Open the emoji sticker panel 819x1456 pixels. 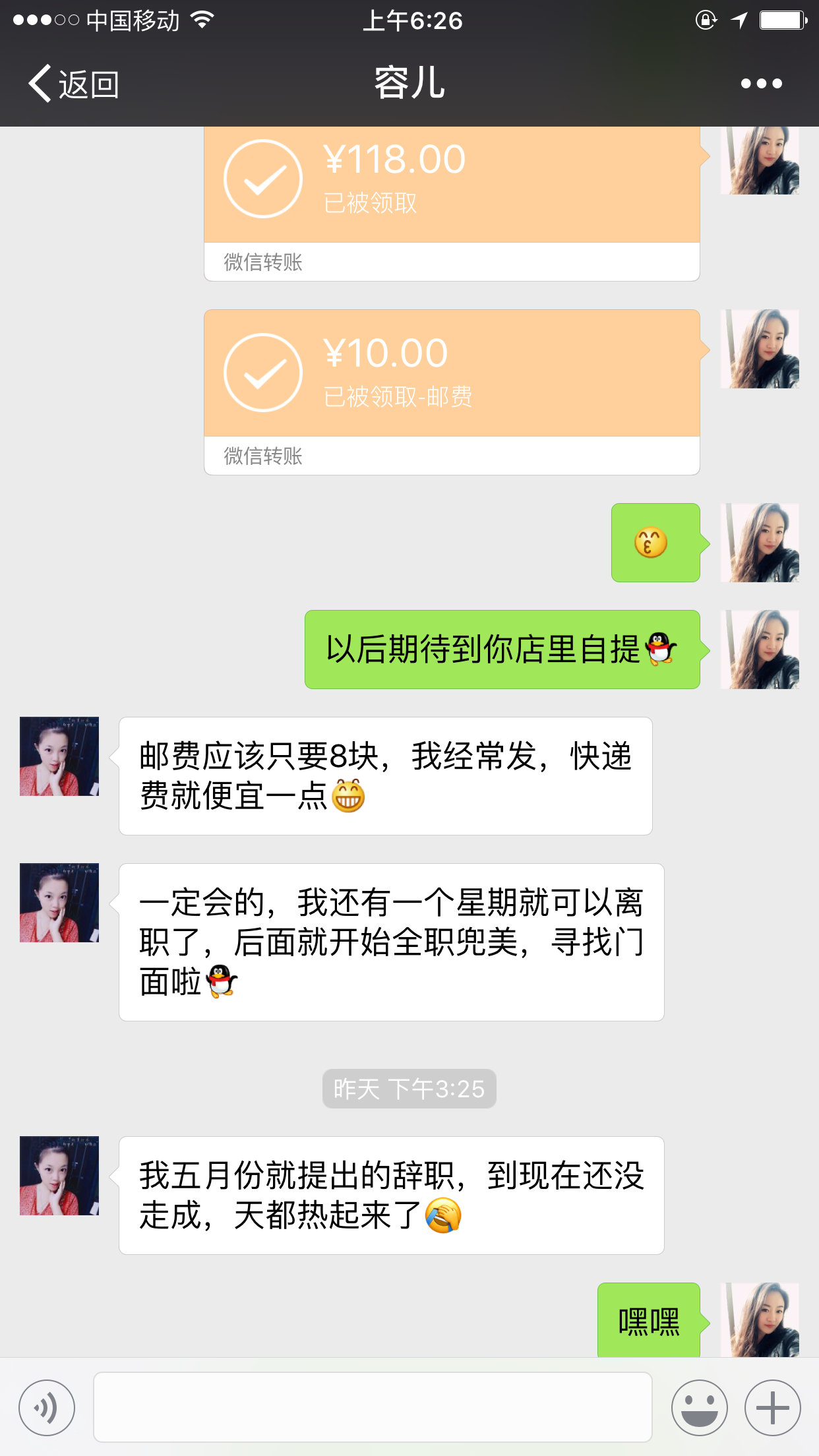699,1408
